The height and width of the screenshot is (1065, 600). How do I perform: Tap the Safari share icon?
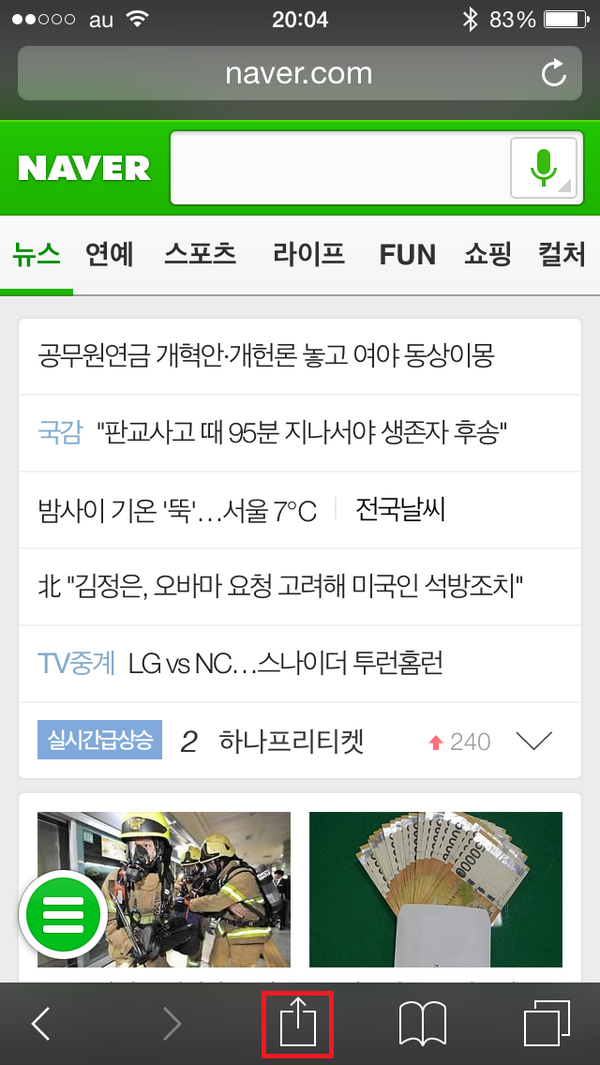coord(297,1023)
